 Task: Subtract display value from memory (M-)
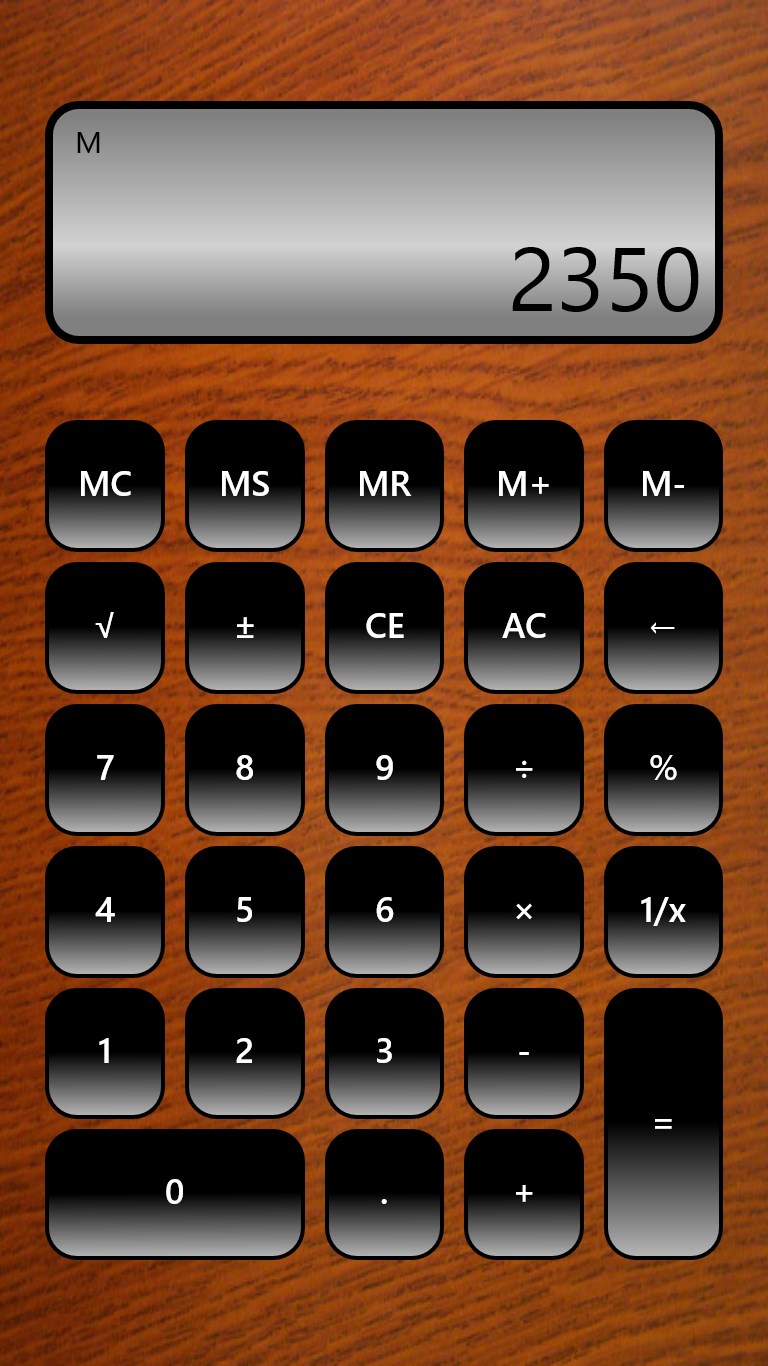click(x=663, y=485)
